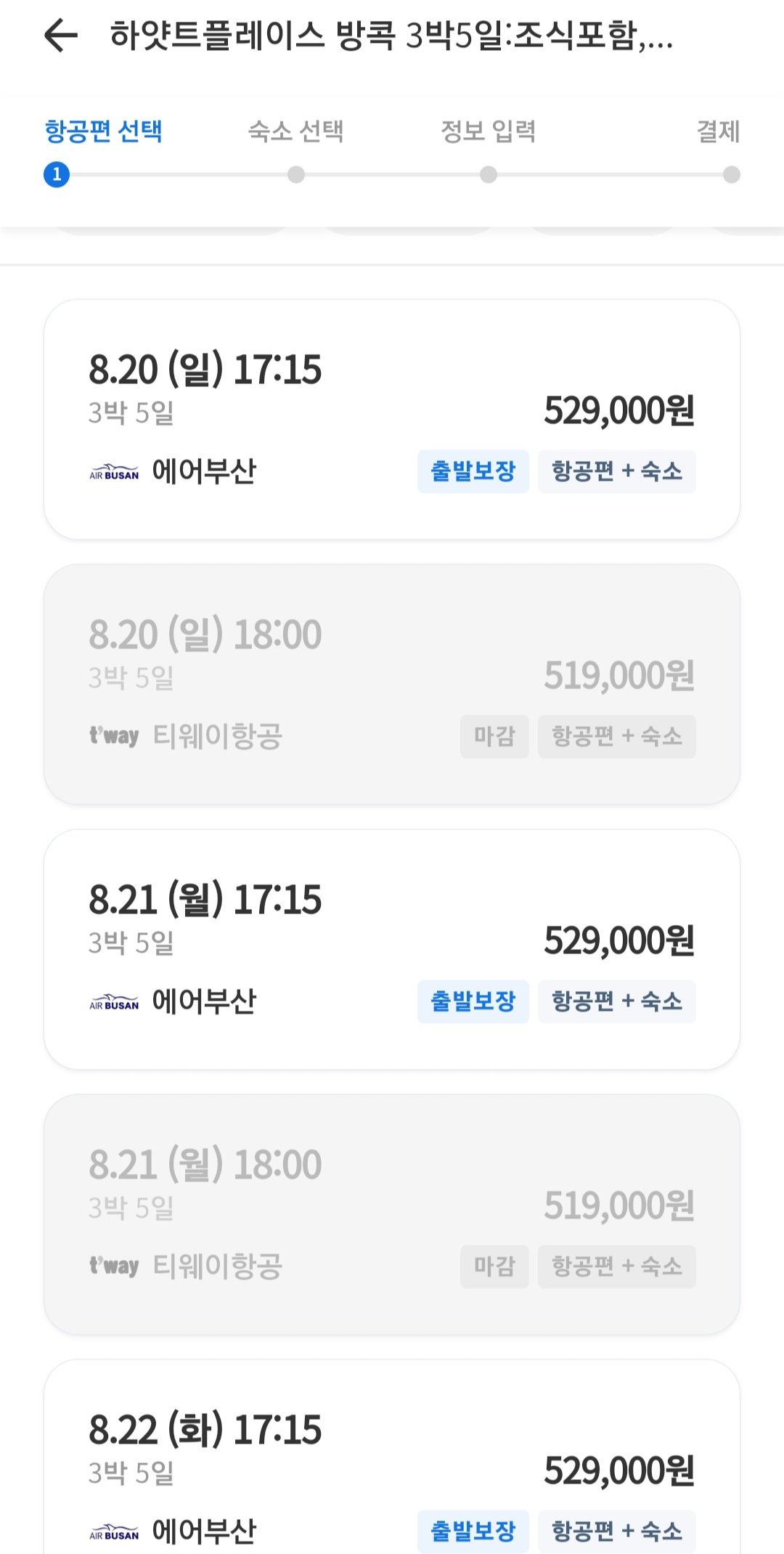Select the 8.20 (일) 17:15 에어부산 package

[x=392, y=419]
